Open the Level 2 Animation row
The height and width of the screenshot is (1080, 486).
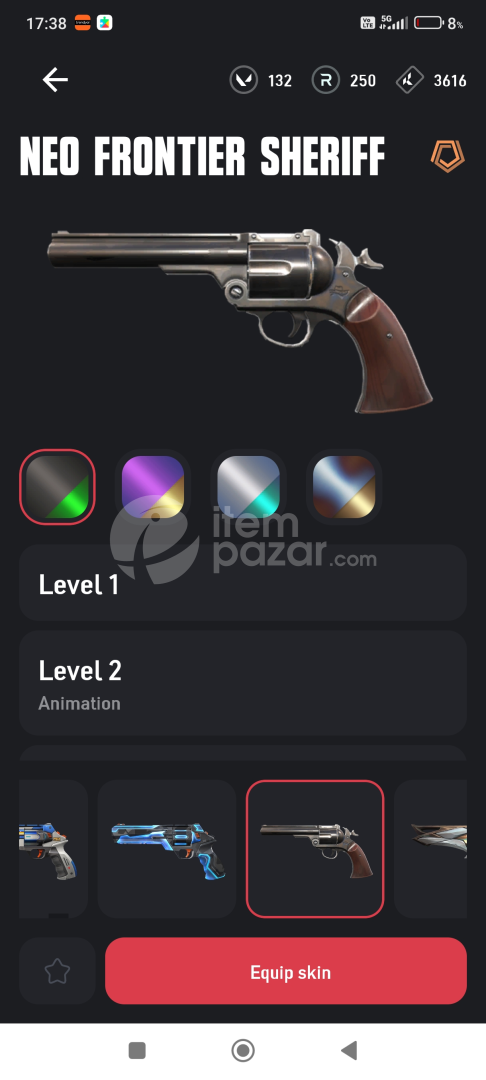pyautogui.click(x=243, y=683)
